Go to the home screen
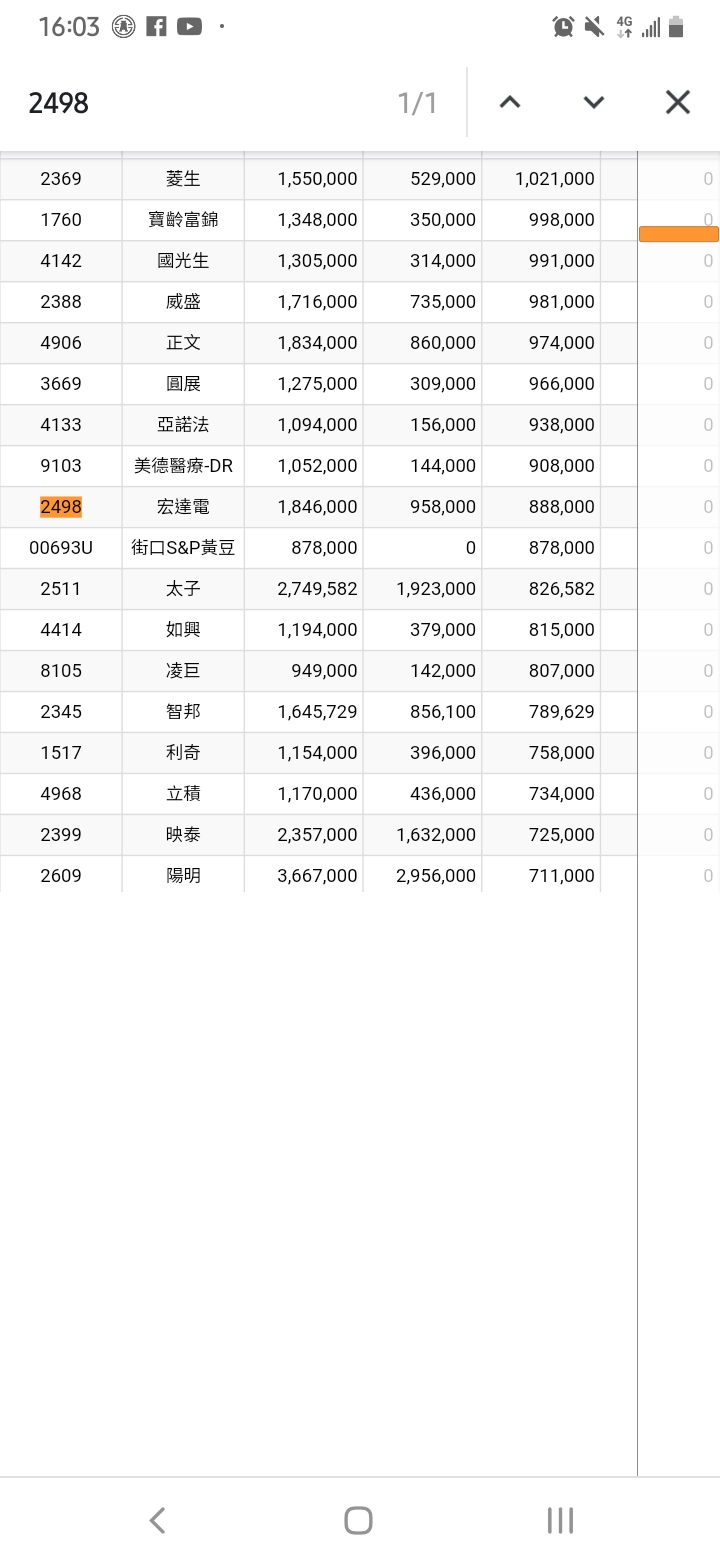 (x=358, y=1520)
